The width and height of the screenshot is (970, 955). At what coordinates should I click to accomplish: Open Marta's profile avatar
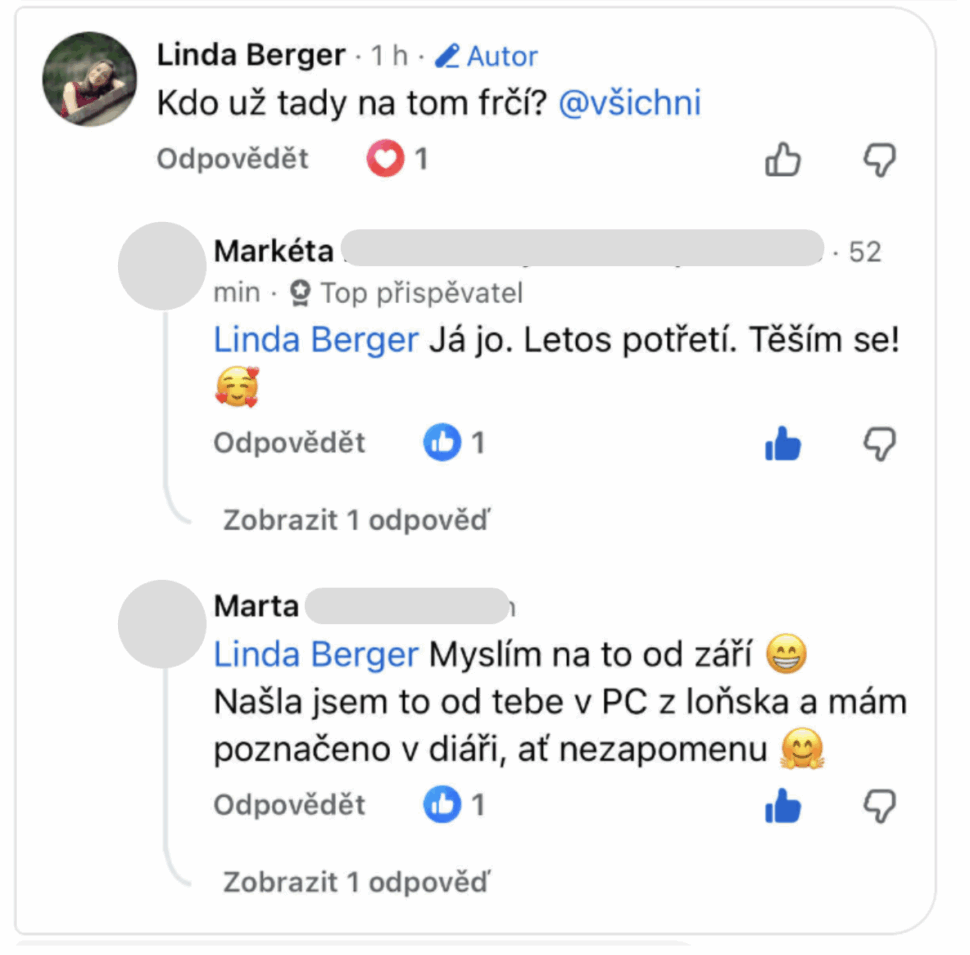click(x=160, y=624)
